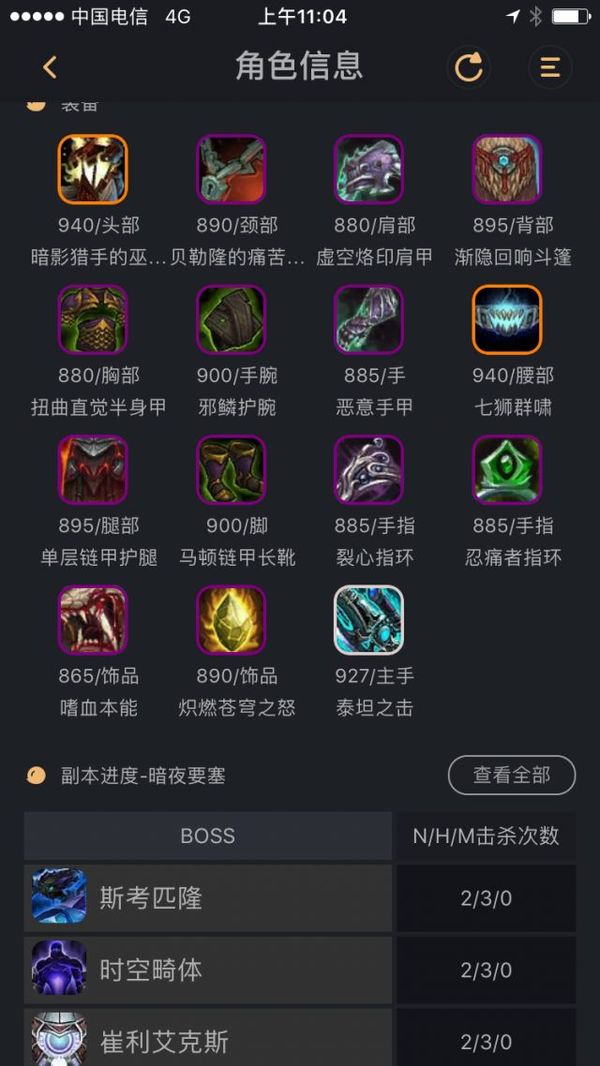Open 裂心指环 ring item

(x=369, y=470)
